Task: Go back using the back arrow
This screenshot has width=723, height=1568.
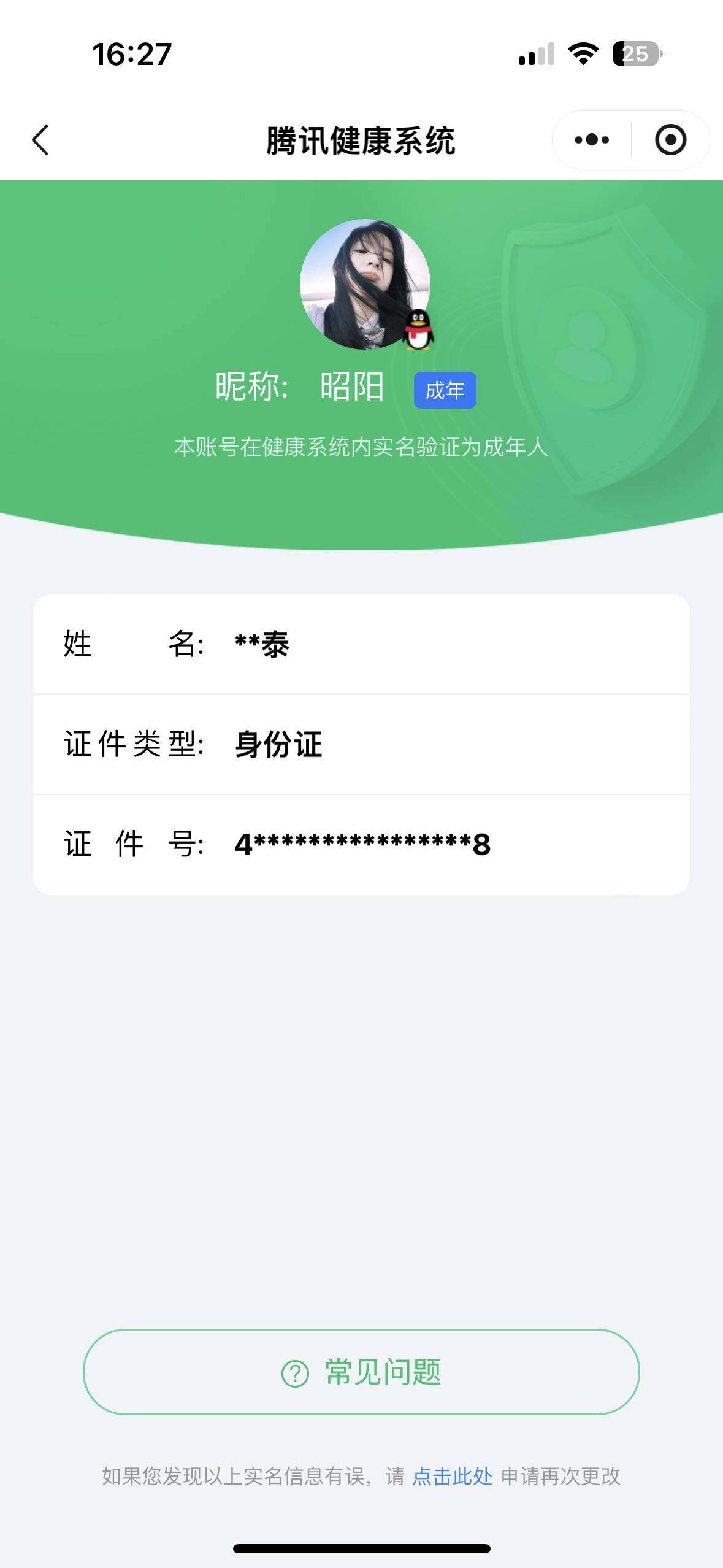Action: tap(40, 140)
